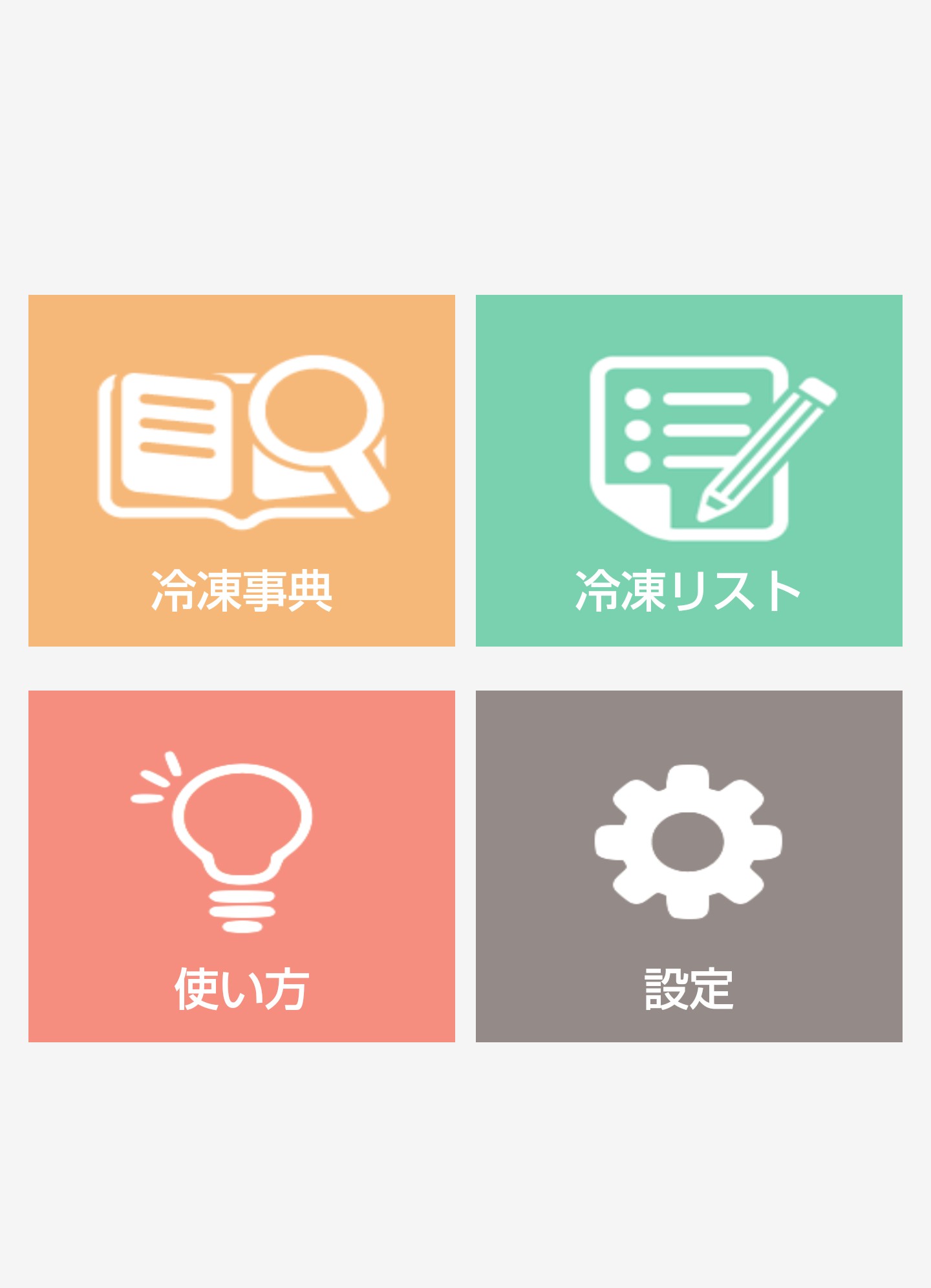Open the 冷凍リスト freezer list tile
The height and width of the screenshot is (1288, 931).
[x=689, y=470]
